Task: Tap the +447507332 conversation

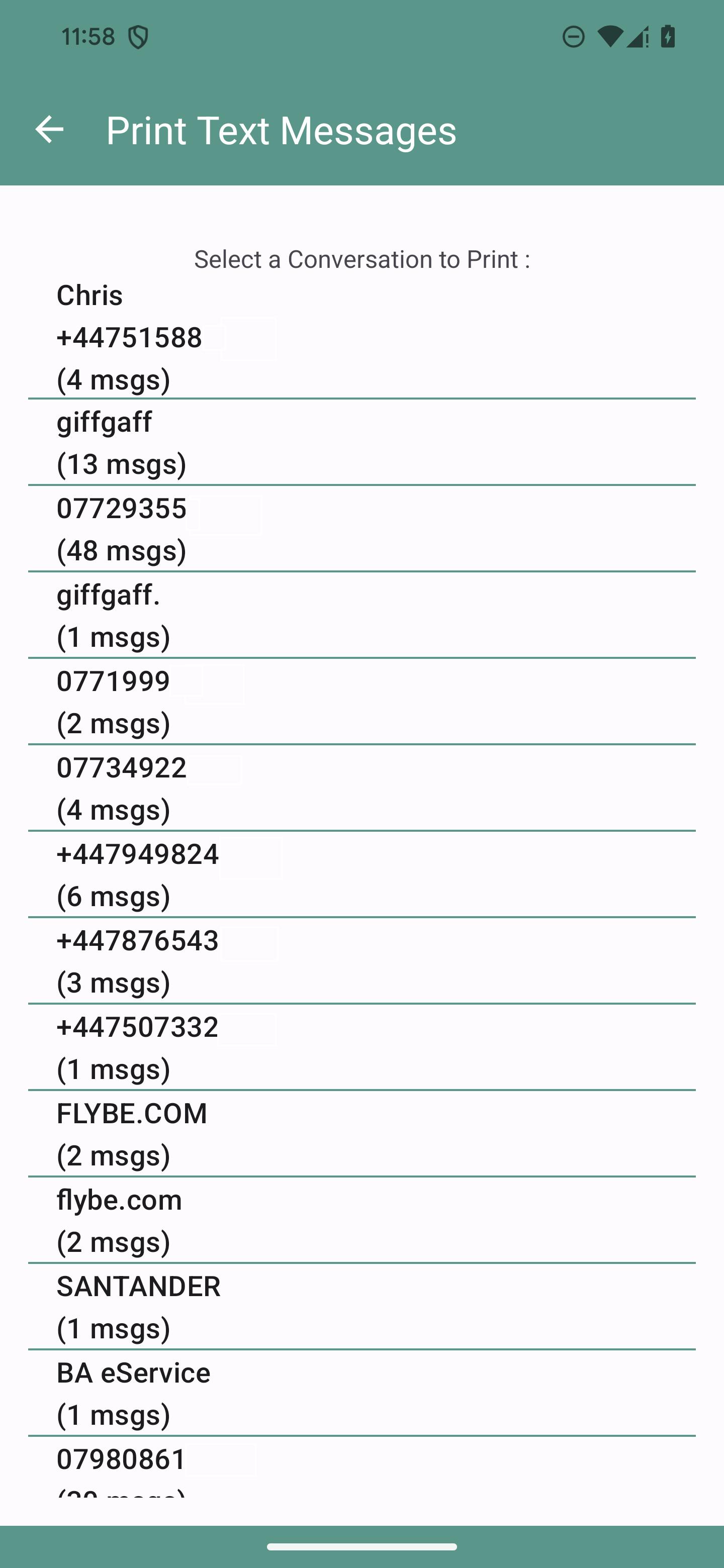Action: (361, 1047)
